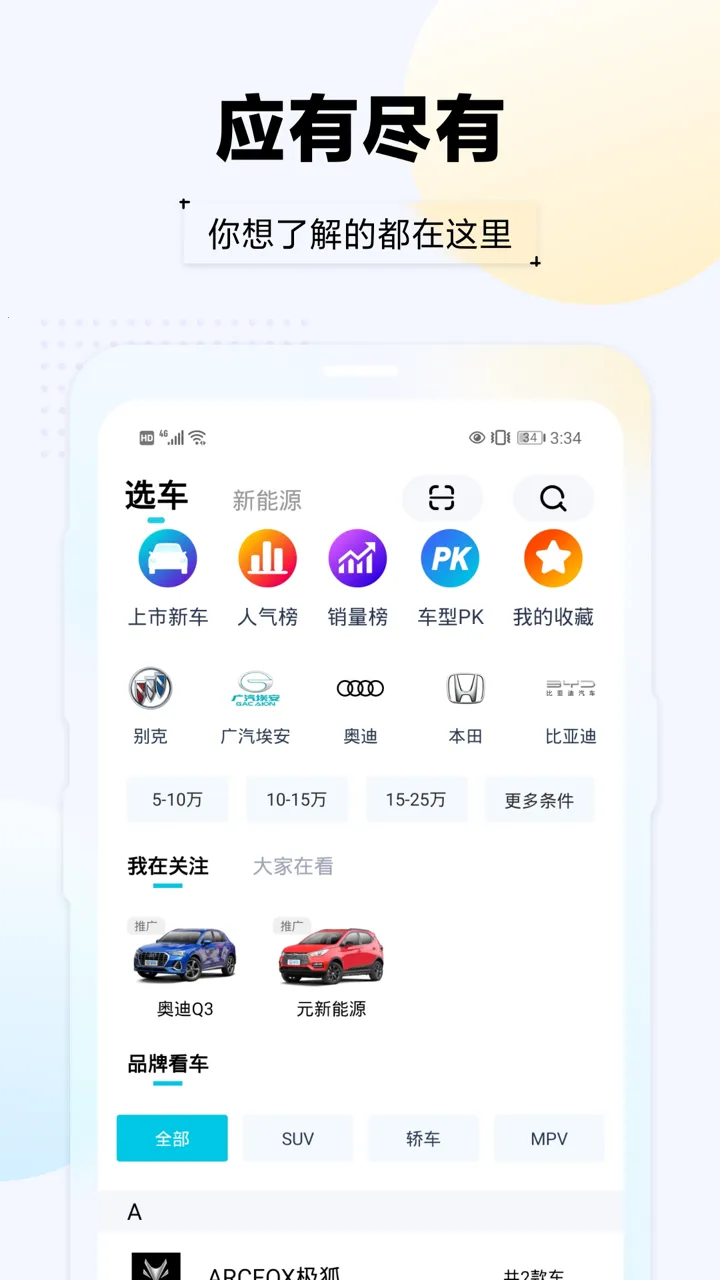Select the Honda 本田 brand logo
720x1280 pixels.
465,688
